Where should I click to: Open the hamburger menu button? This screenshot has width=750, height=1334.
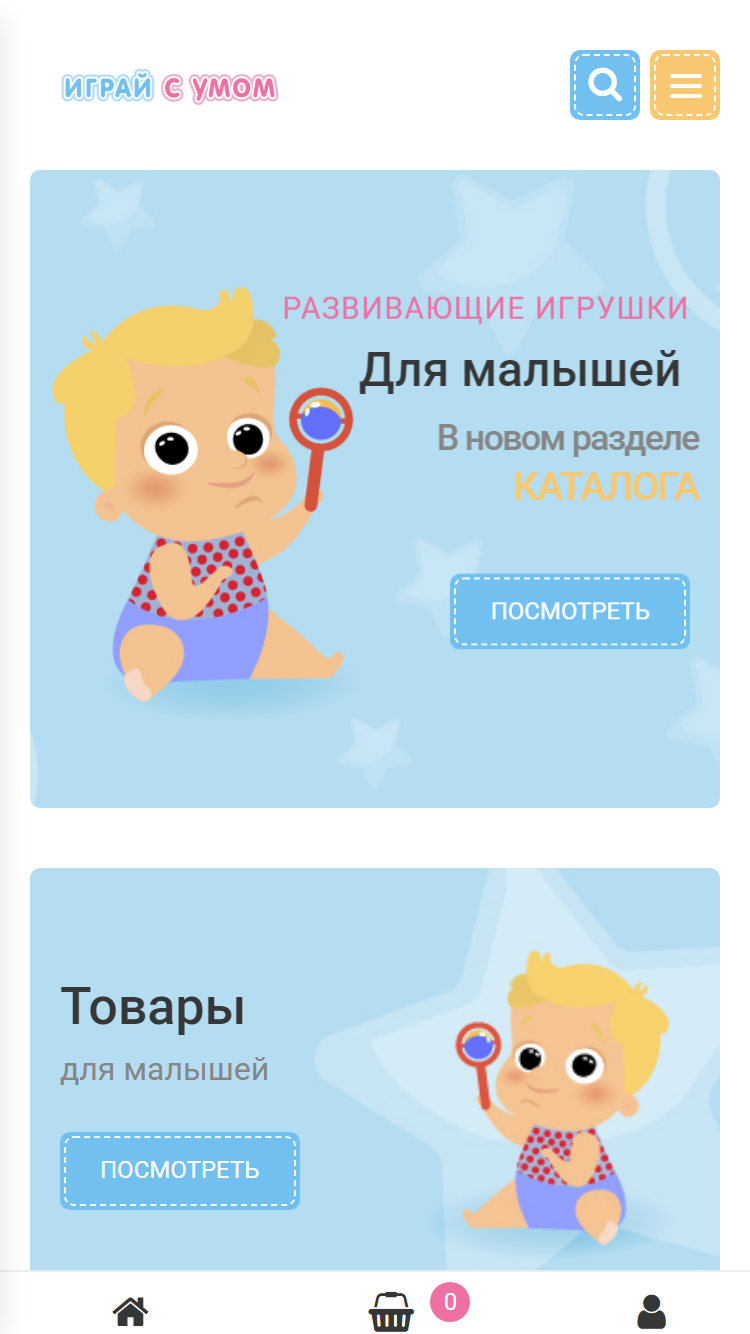685,85
